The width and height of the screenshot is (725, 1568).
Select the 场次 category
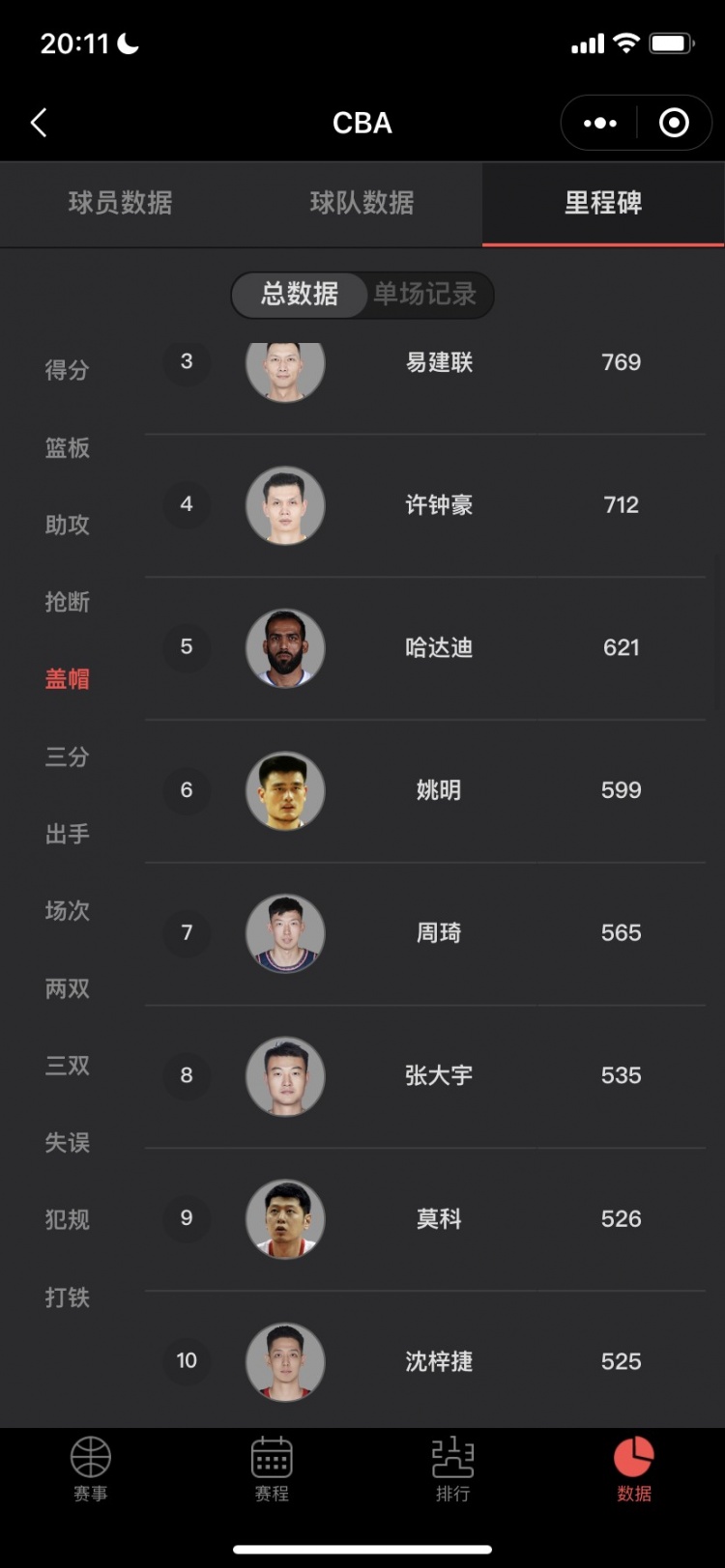coord(67,911)
